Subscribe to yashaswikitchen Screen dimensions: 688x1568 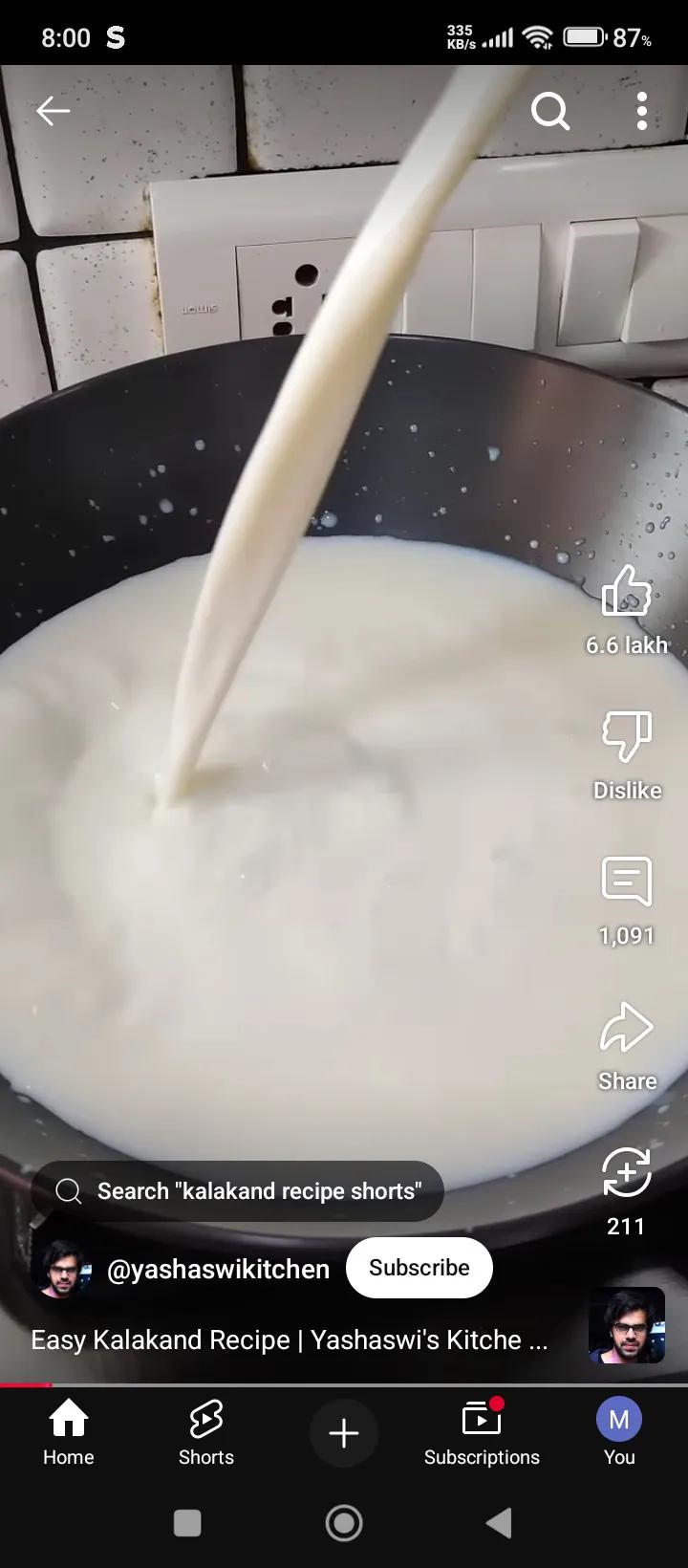pyautogui.click(x=419, y=1268)
